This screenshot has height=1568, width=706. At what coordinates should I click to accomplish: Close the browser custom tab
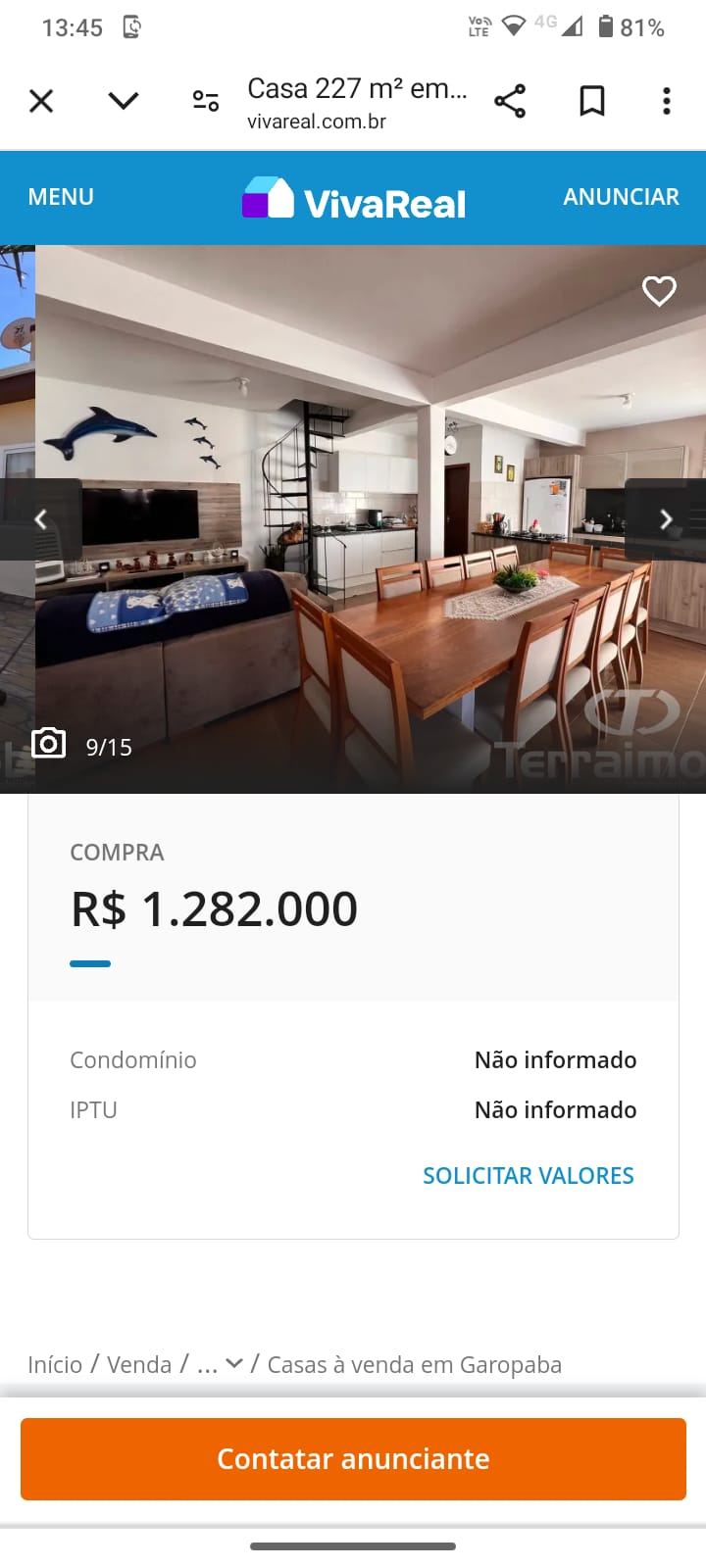41,101
